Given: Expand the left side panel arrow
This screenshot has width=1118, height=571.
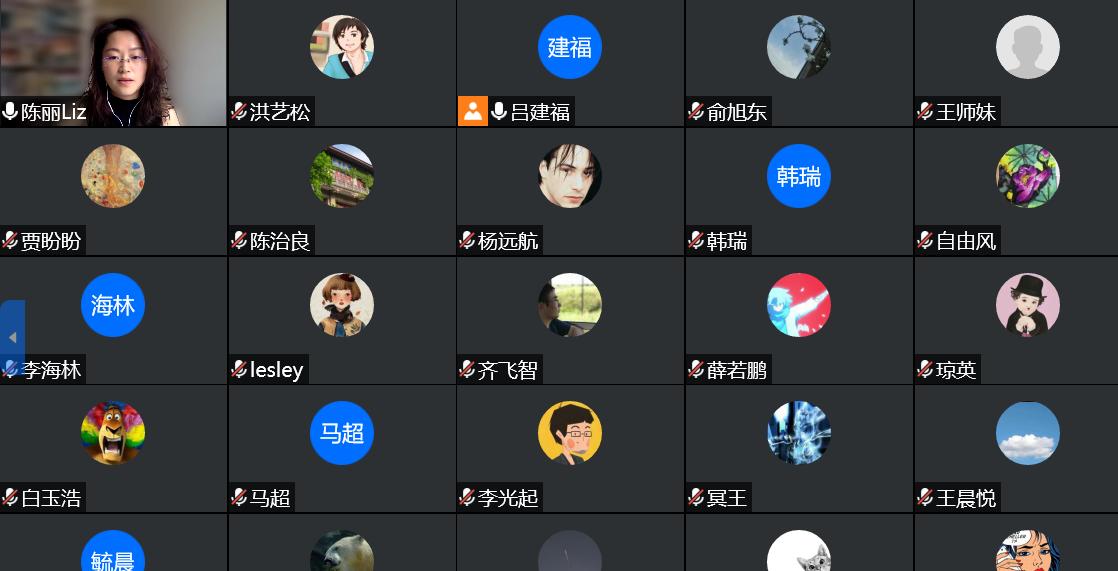Looking at the screenshot, I should [x=12, y=337].
